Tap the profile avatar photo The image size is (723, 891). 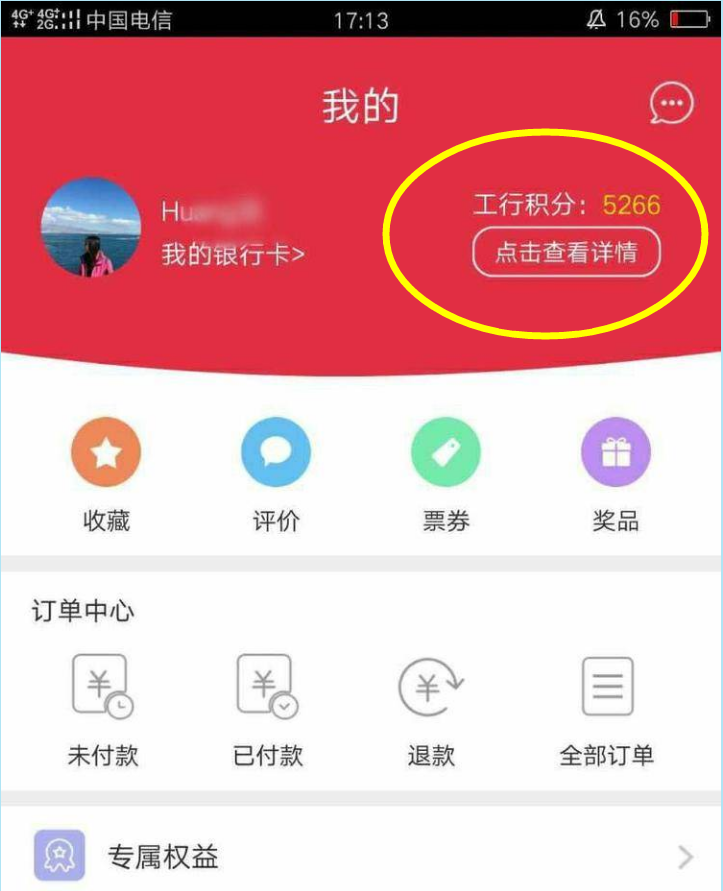[x=91, y=227]
